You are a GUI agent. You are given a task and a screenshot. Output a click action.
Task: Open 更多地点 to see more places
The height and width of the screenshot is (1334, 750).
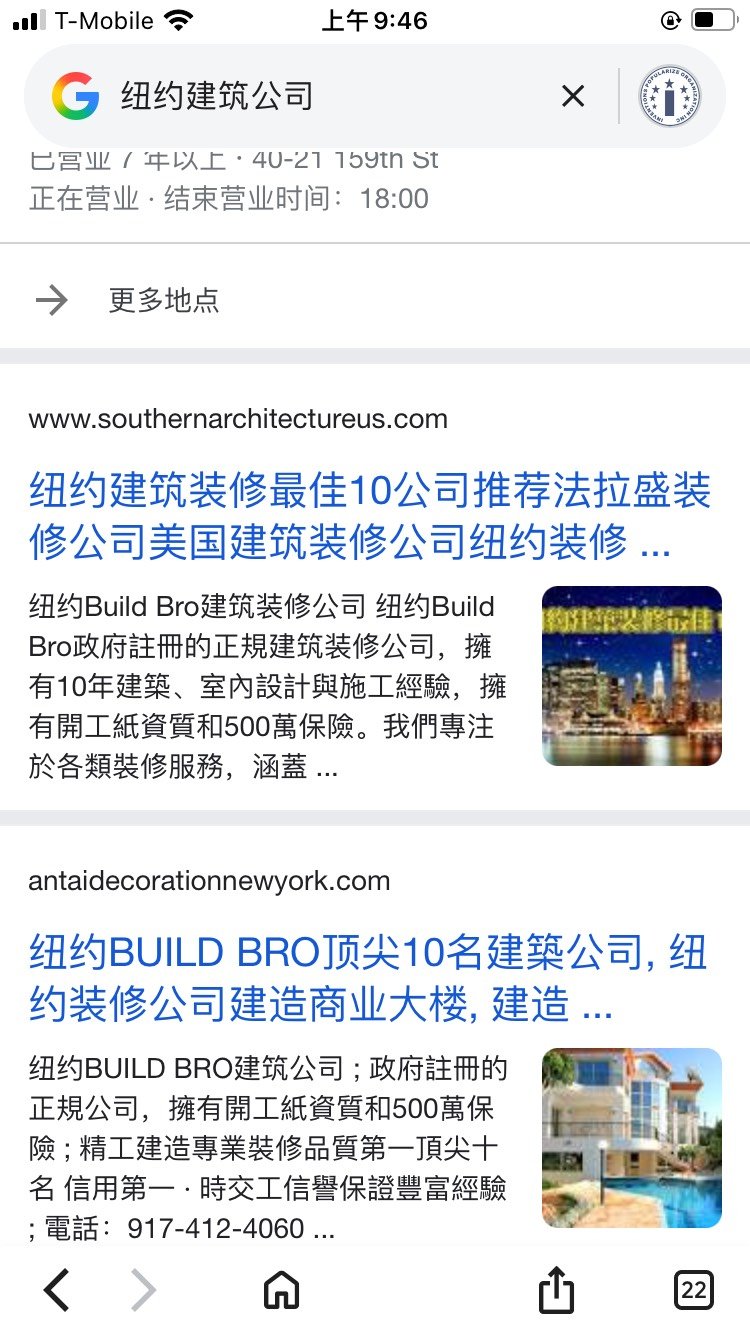[163, 300]
